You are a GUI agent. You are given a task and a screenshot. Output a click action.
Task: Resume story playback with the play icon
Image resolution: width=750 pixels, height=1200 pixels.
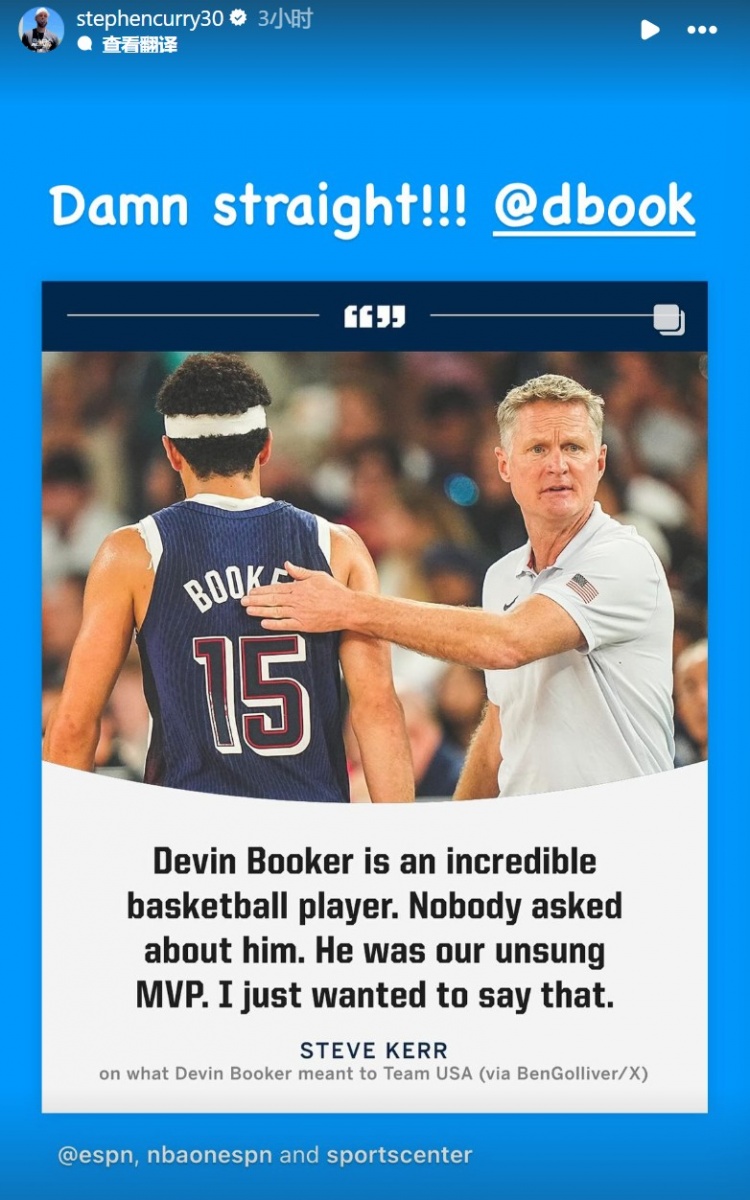click(x=650, y=30)
